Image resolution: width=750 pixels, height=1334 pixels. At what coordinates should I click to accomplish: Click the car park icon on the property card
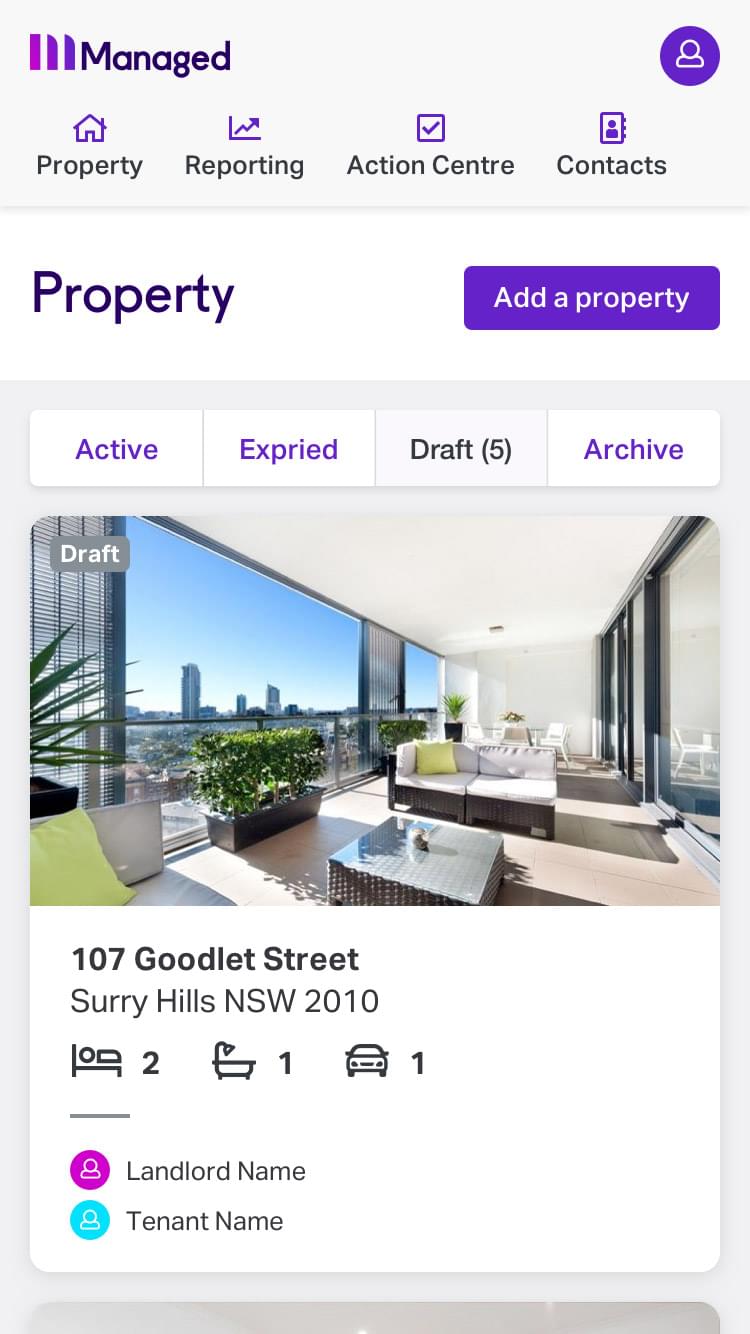click(367, 1062)
